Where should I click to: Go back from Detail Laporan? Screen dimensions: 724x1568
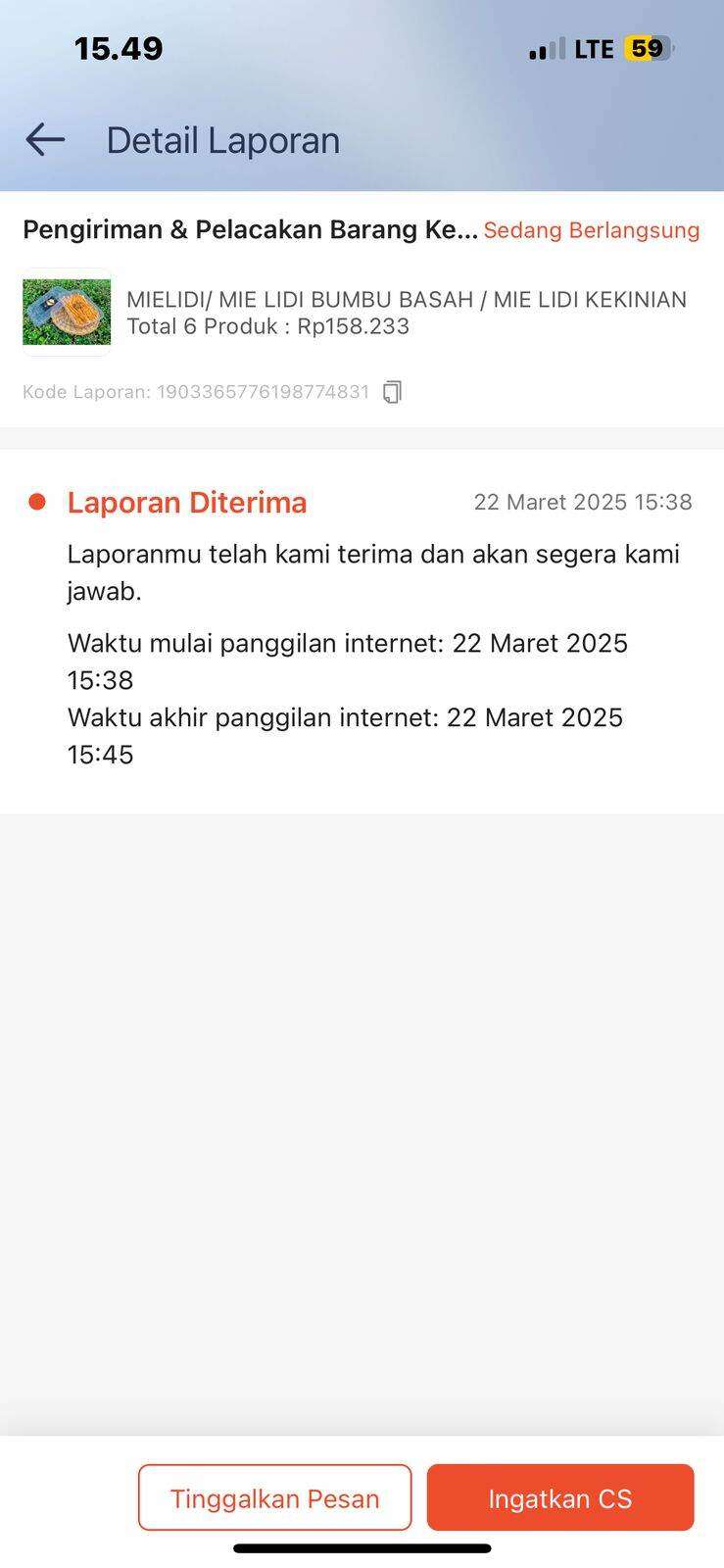(45, 140)
